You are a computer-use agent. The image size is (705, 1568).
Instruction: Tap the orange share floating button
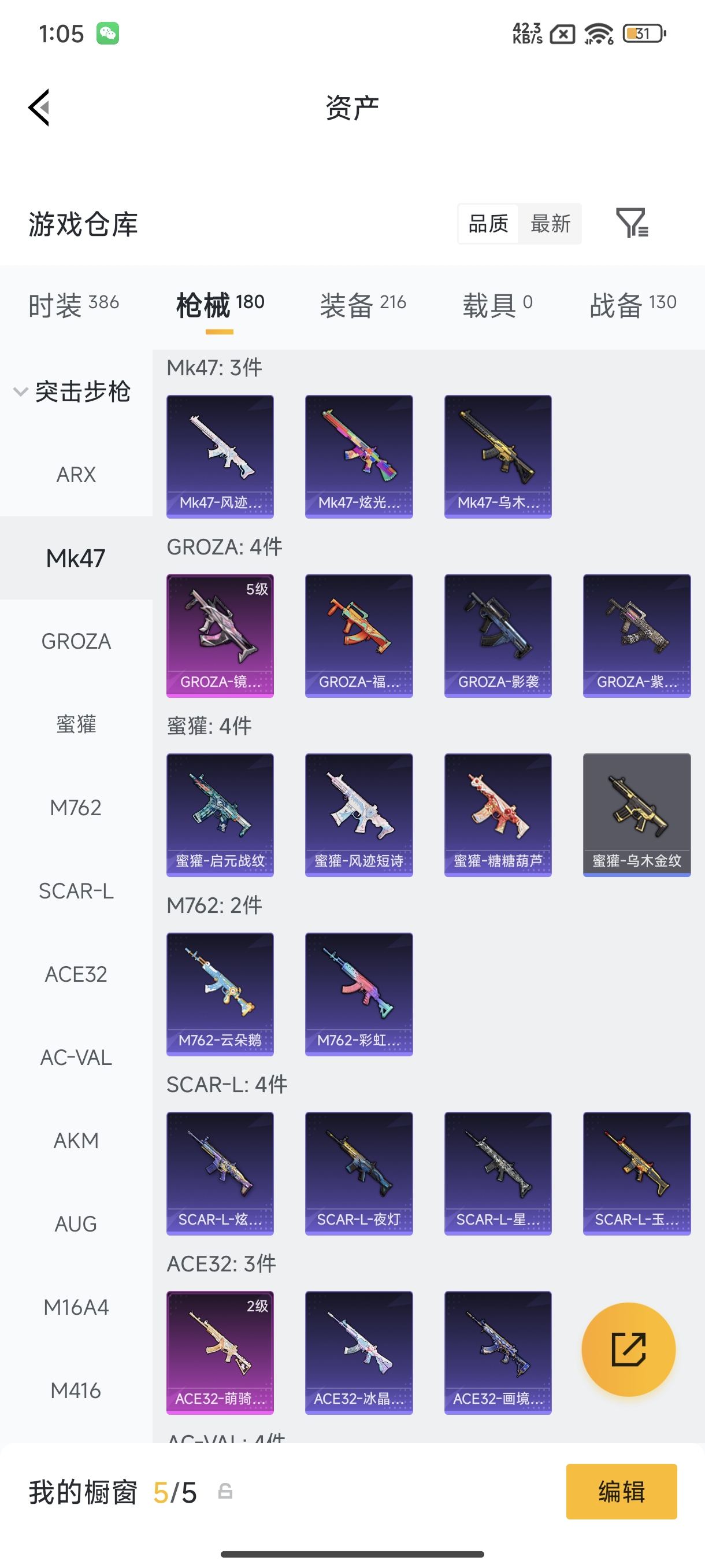[x=628, y=1349]
